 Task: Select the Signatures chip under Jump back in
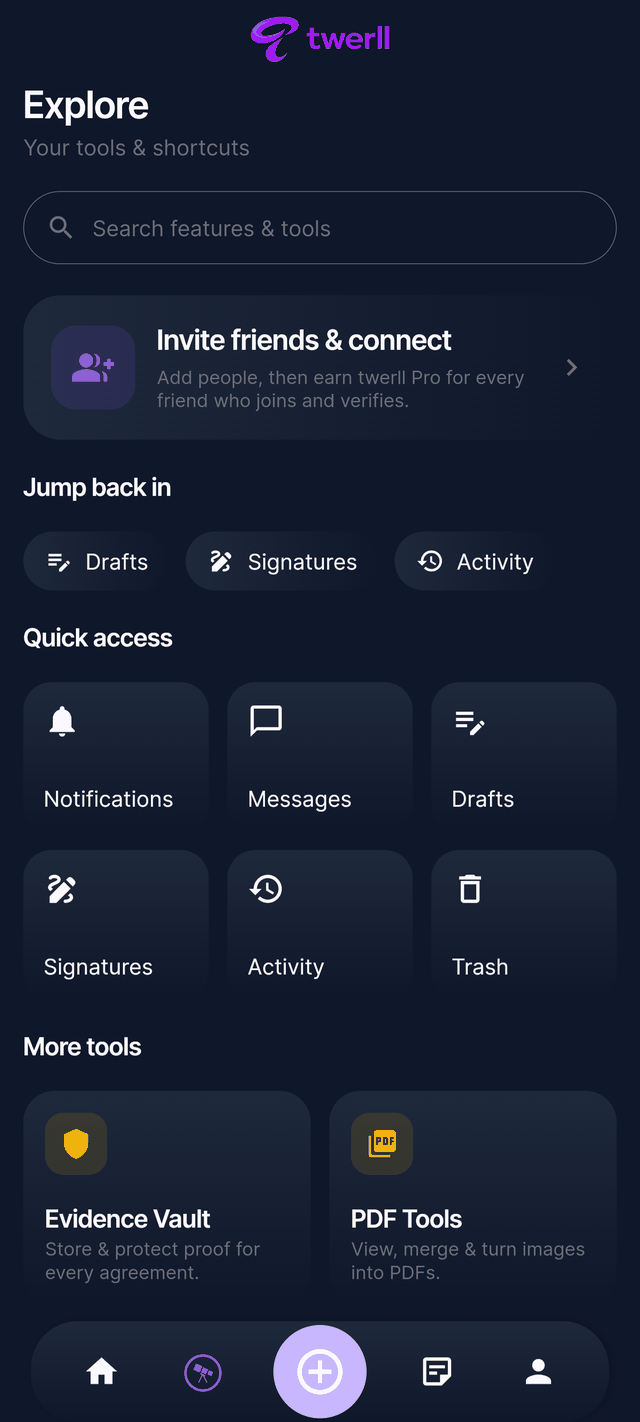pos(285,562)
